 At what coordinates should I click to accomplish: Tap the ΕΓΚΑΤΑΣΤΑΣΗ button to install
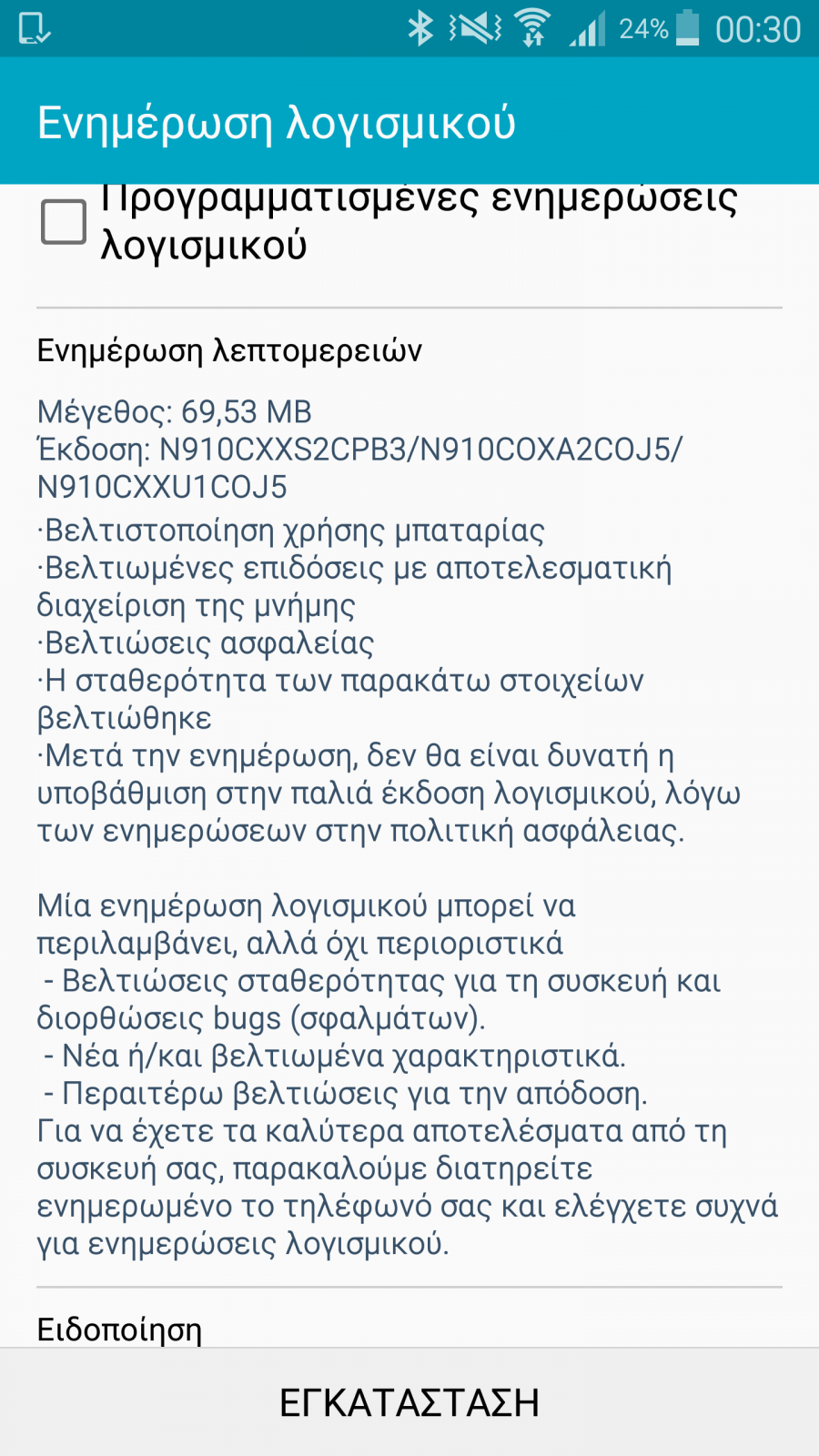(409, 1402)
